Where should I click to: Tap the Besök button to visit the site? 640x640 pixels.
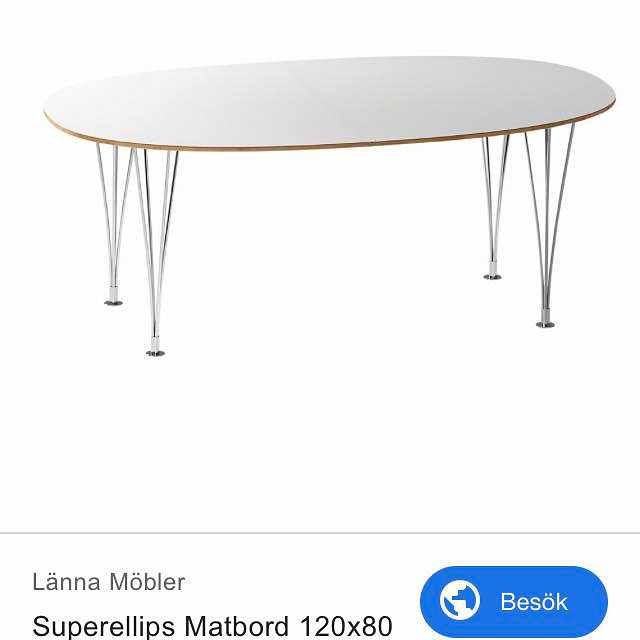pyautogui.click(x=513, y=602)
